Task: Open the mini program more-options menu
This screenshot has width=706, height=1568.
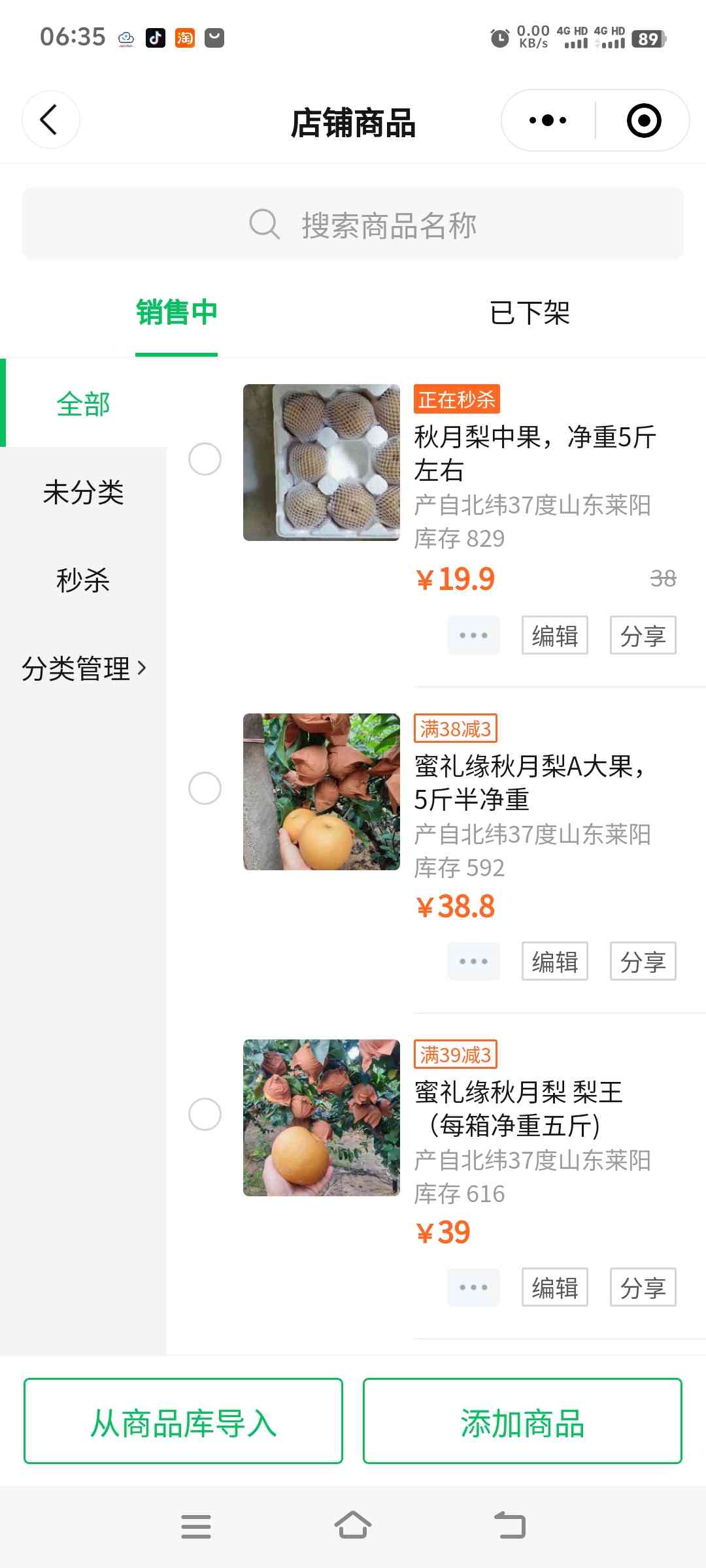Action: [x=548, y=120]
